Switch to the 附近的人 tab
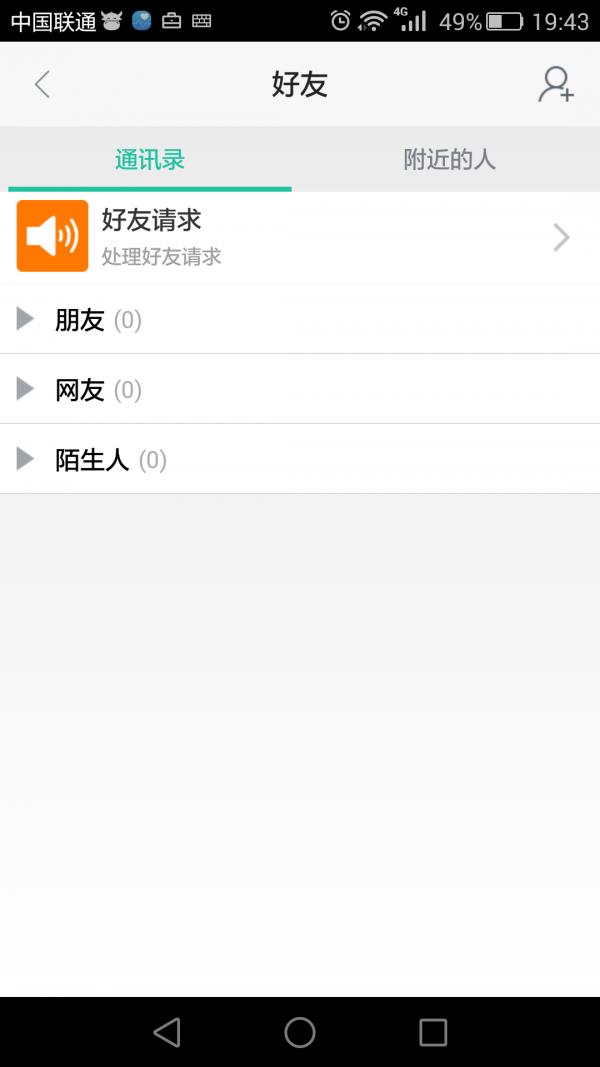 click(449, 159)
